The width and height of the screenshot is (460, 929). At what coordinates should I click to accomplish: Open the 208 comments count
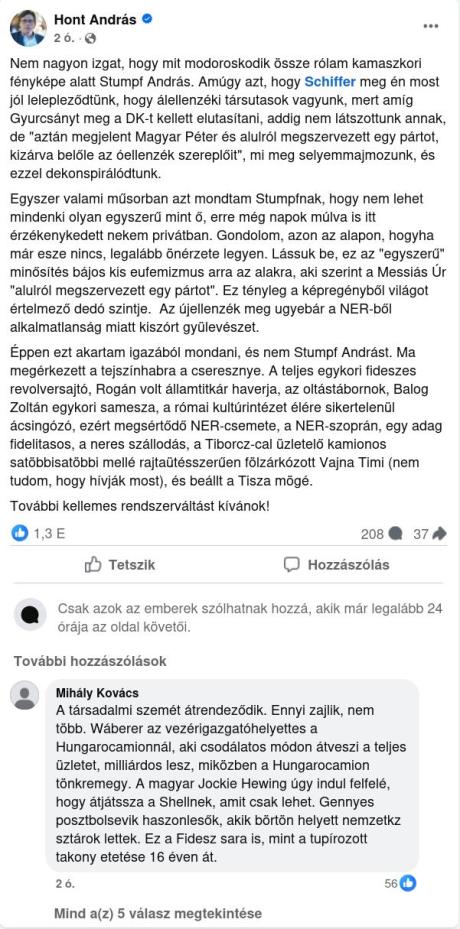point(382,534)
